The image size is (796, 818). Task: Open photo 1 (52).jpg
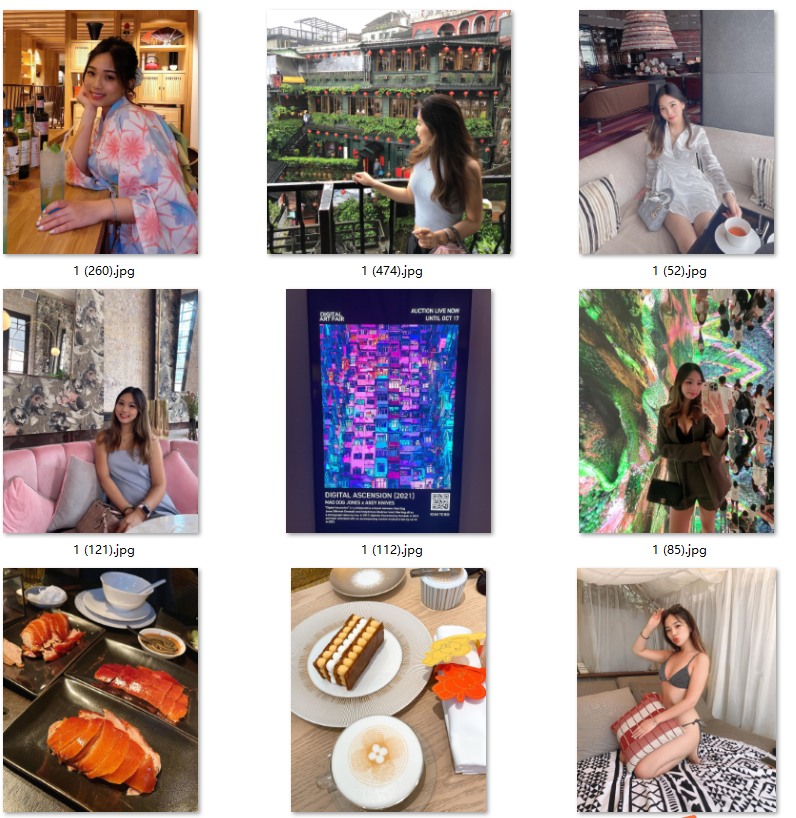pyautogui.click(x=676, y=132)
